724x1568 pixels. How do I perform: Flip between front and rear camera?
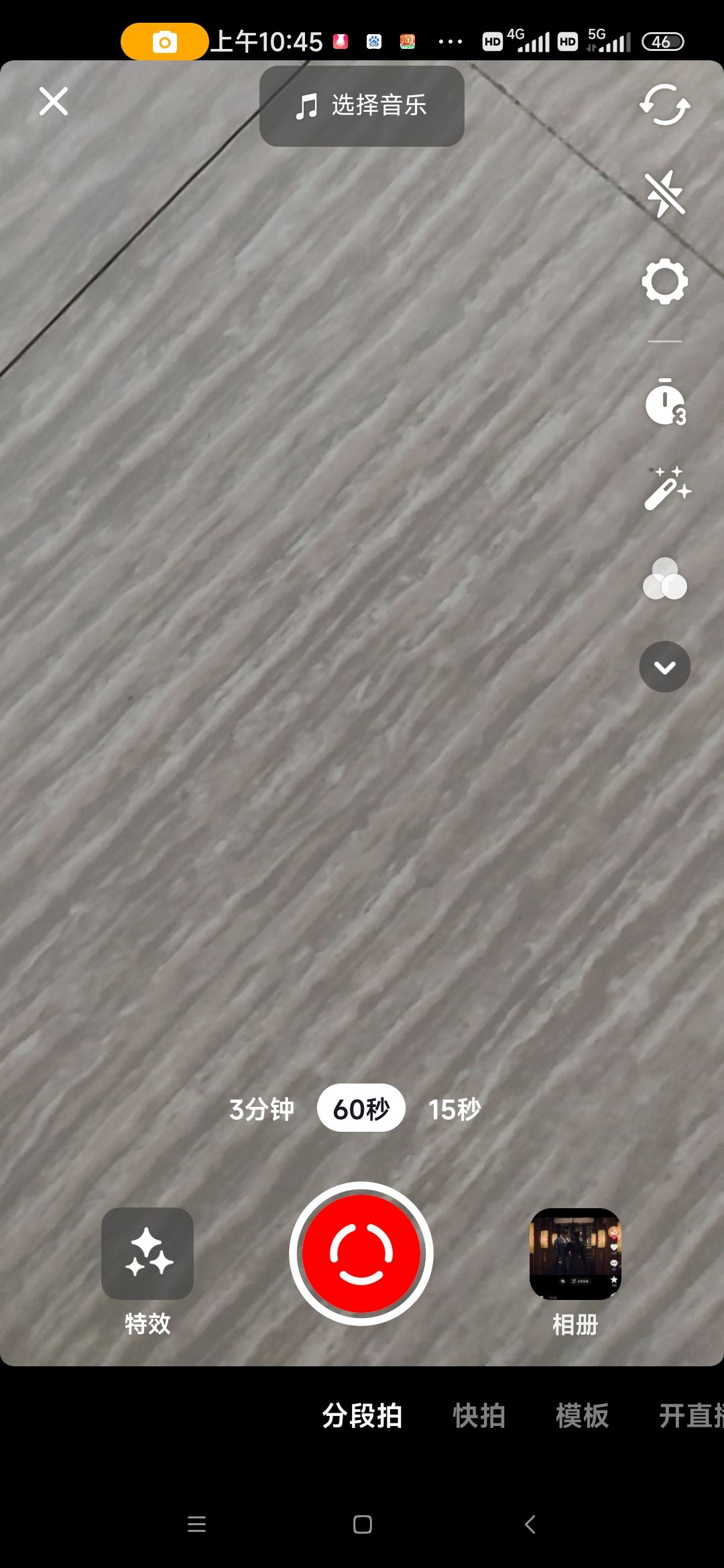tap(664, 105)
